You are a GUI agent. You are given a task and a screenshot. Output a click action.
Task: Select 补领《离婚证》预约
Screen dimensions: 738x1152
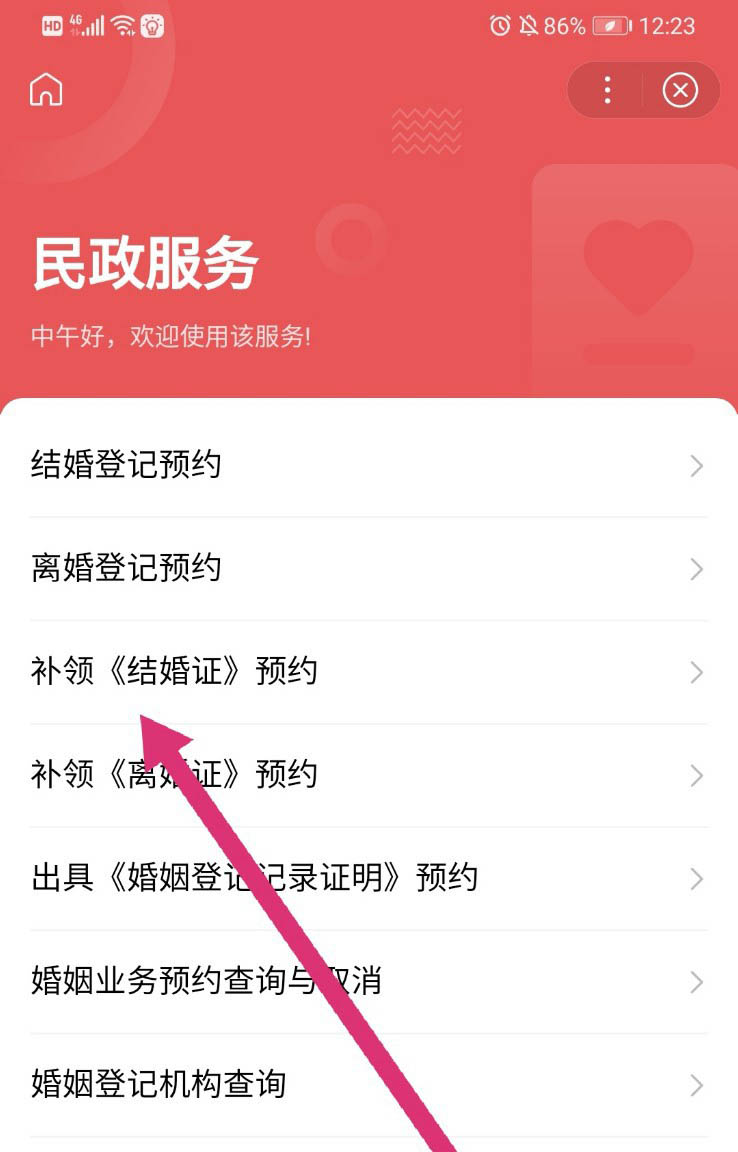click(x=368, y=775)
